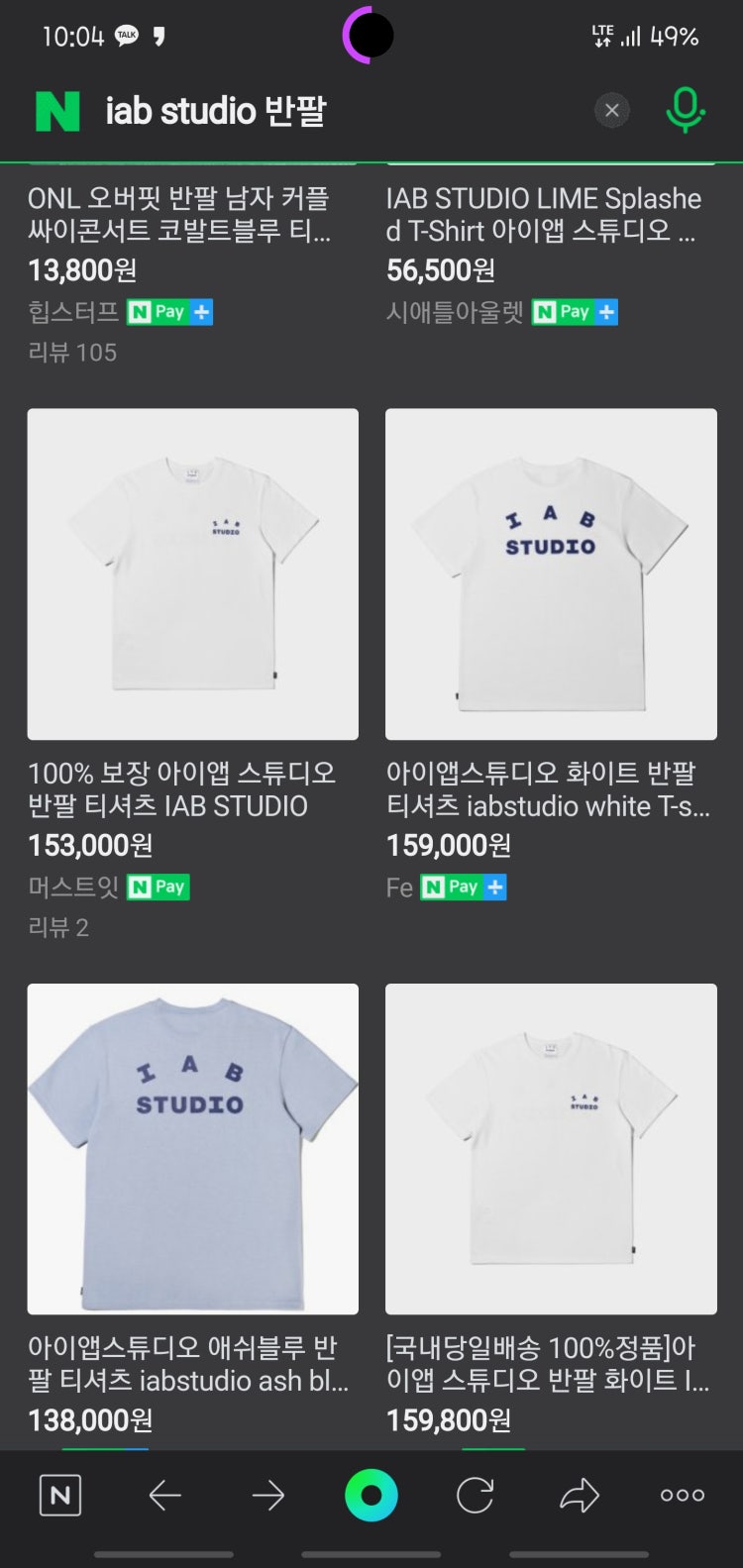View the 153,000원 white T-shirt from 머스트잇

pyautogui.click(x=192, y=574)
